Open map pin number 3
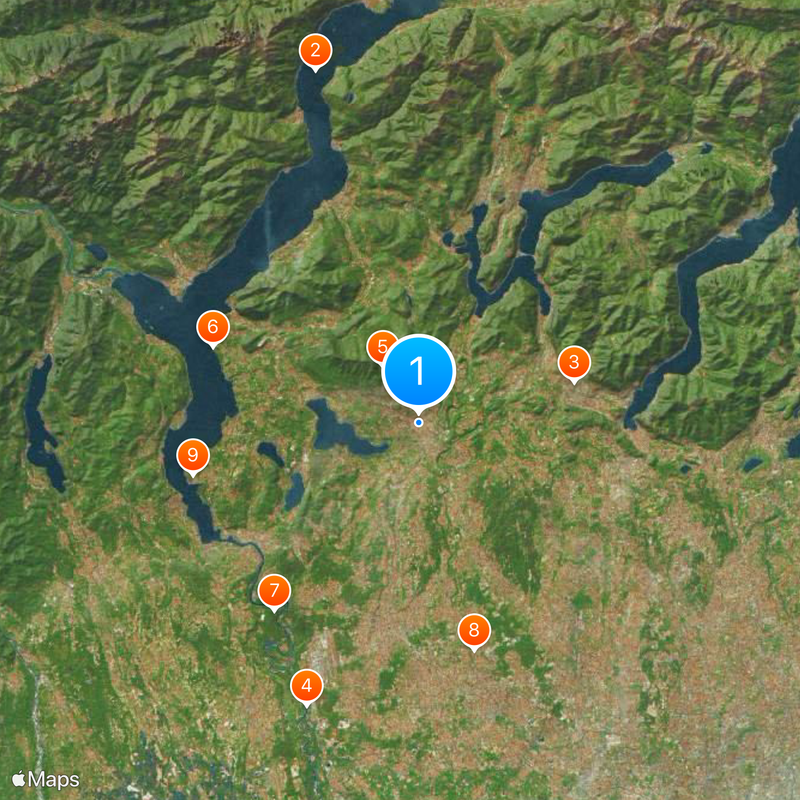The image size is (800, 800). point(574,362)
